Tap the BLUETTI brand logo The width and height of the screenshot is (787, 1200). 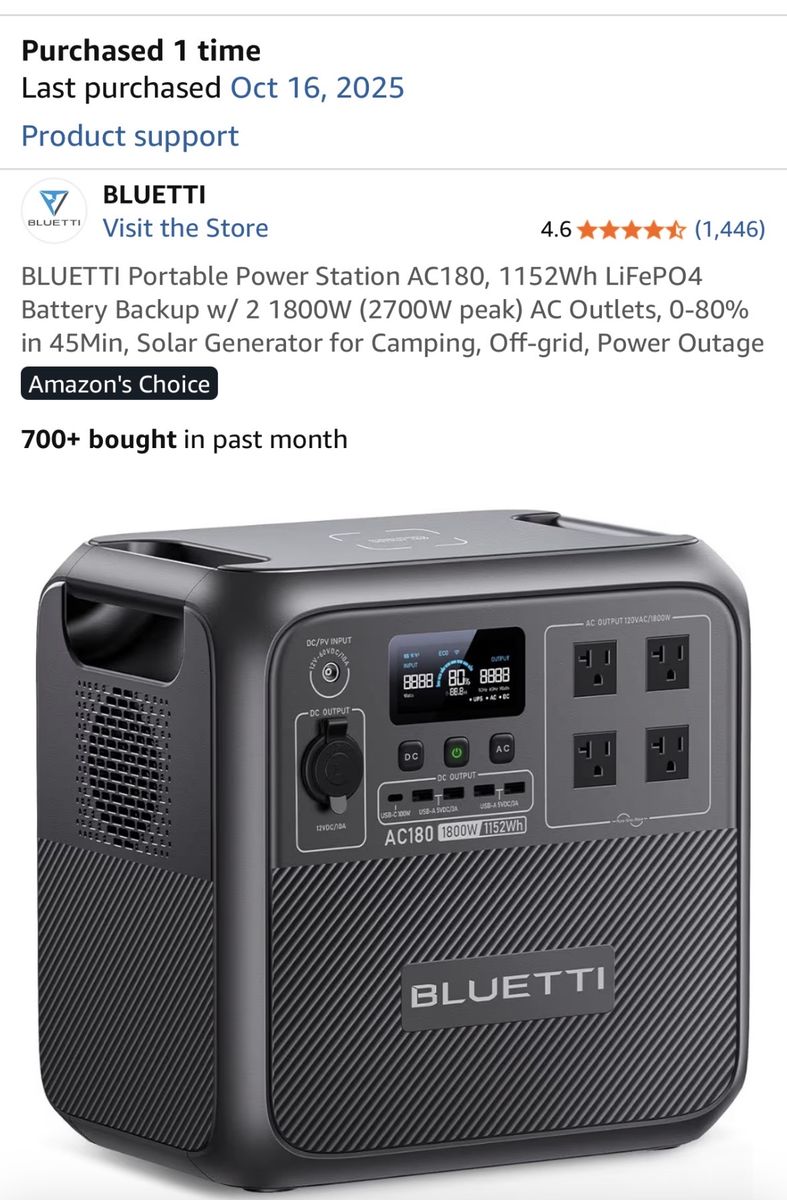coord(53,211)
